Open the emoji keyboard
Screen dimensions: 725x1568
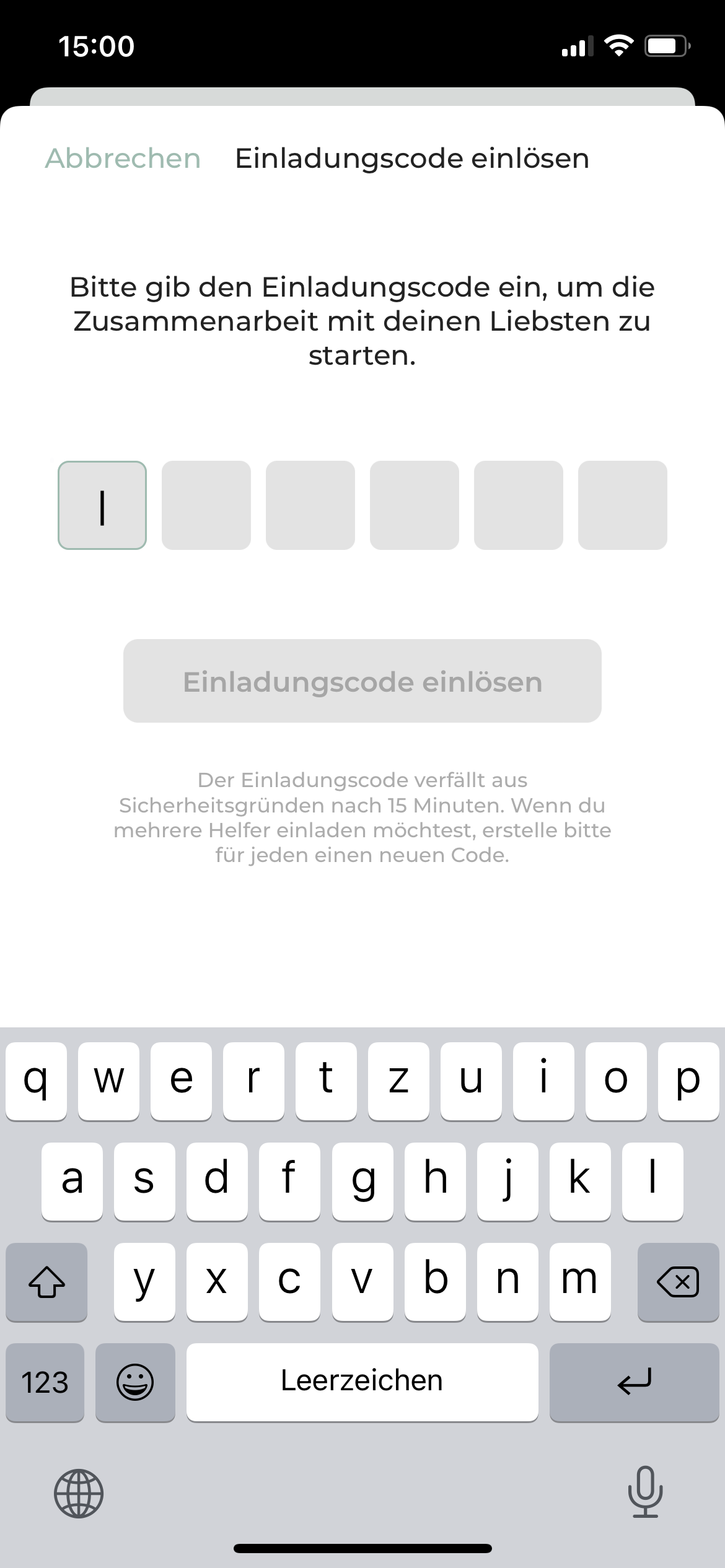tap(135, 1382)
